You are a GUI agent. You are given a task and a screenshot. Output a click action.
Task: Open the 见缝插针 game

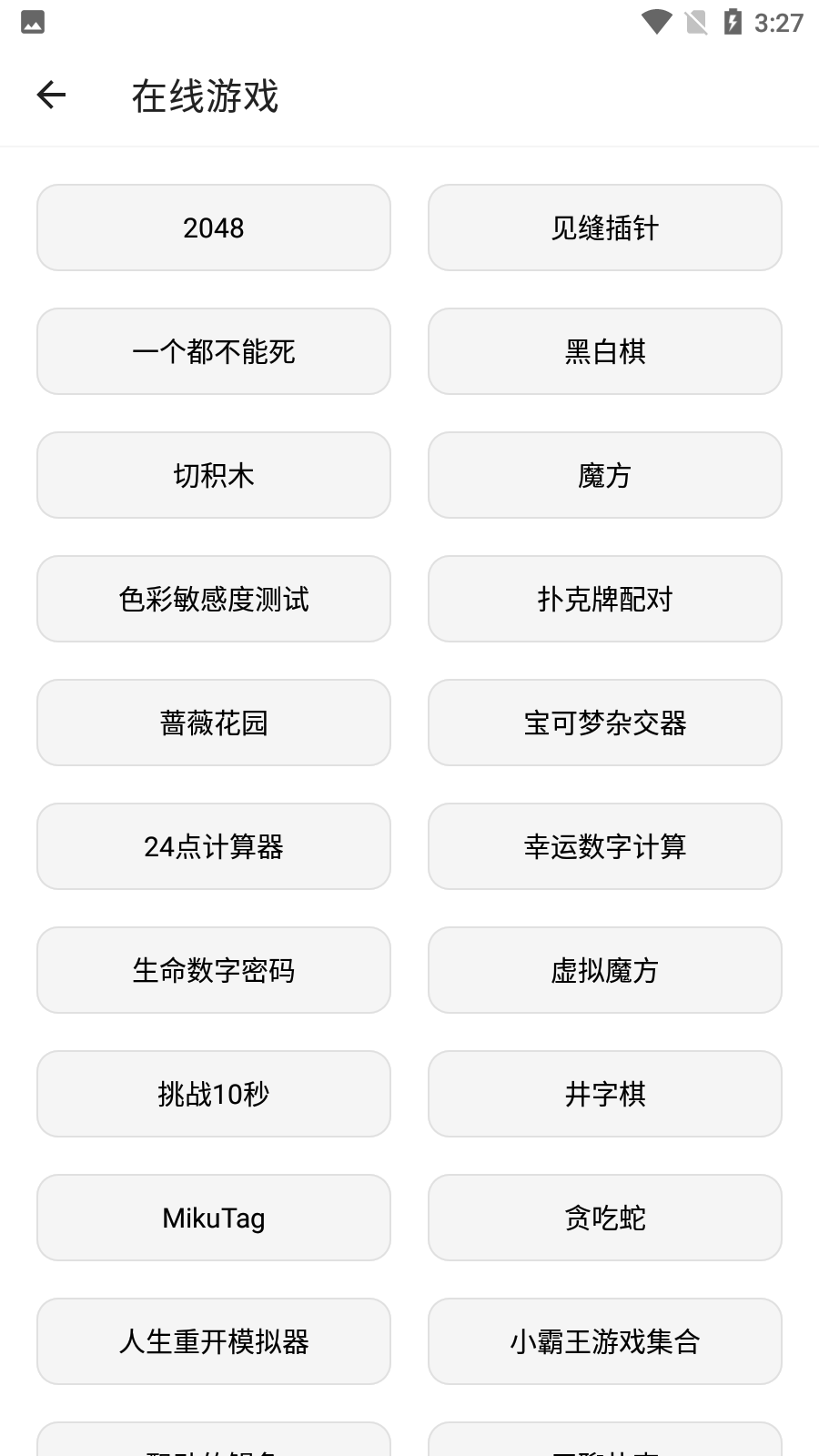click(604, 227)
